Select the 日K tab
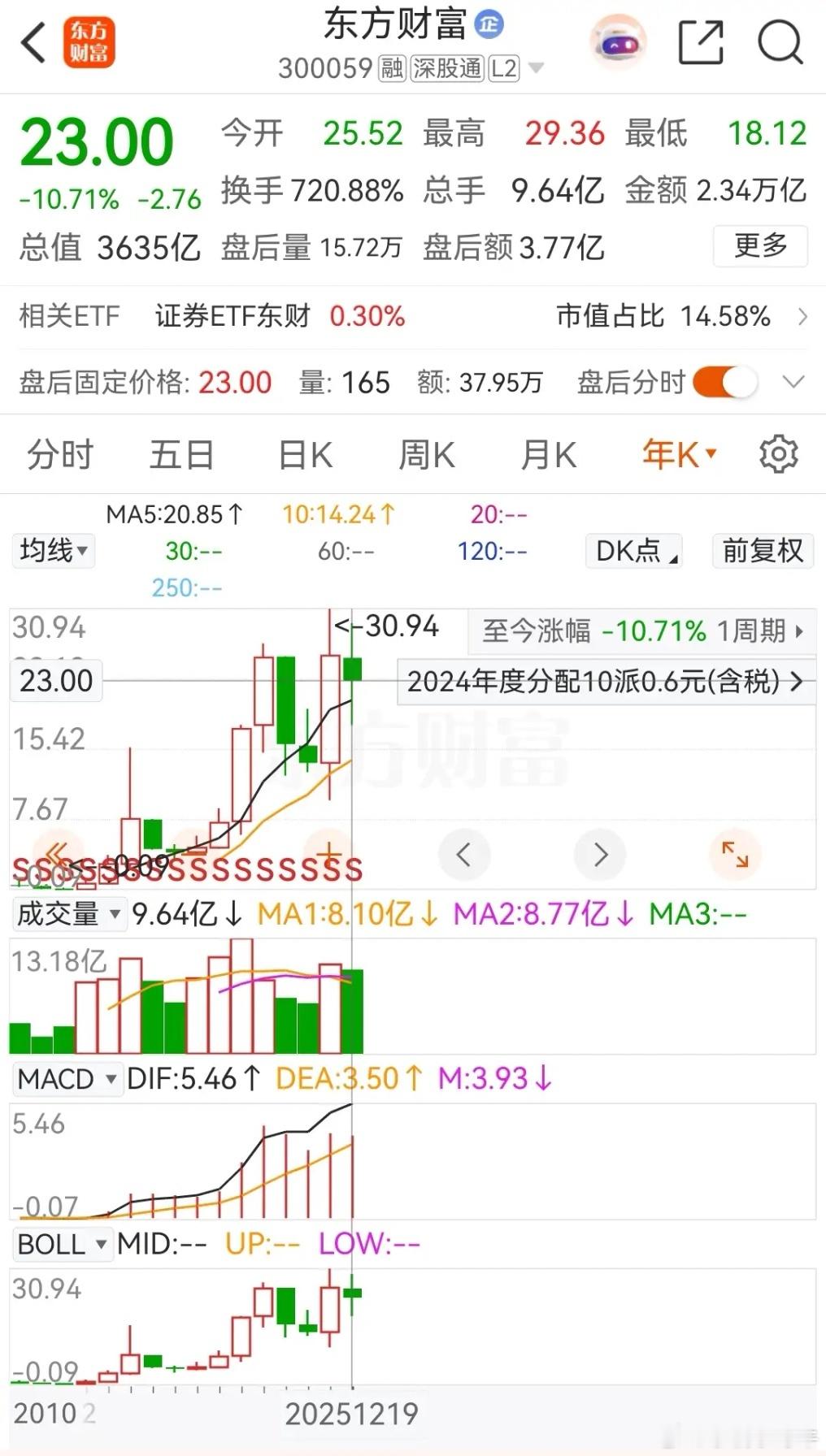This screenshot has height=1456, width=826. click(306, 455)
